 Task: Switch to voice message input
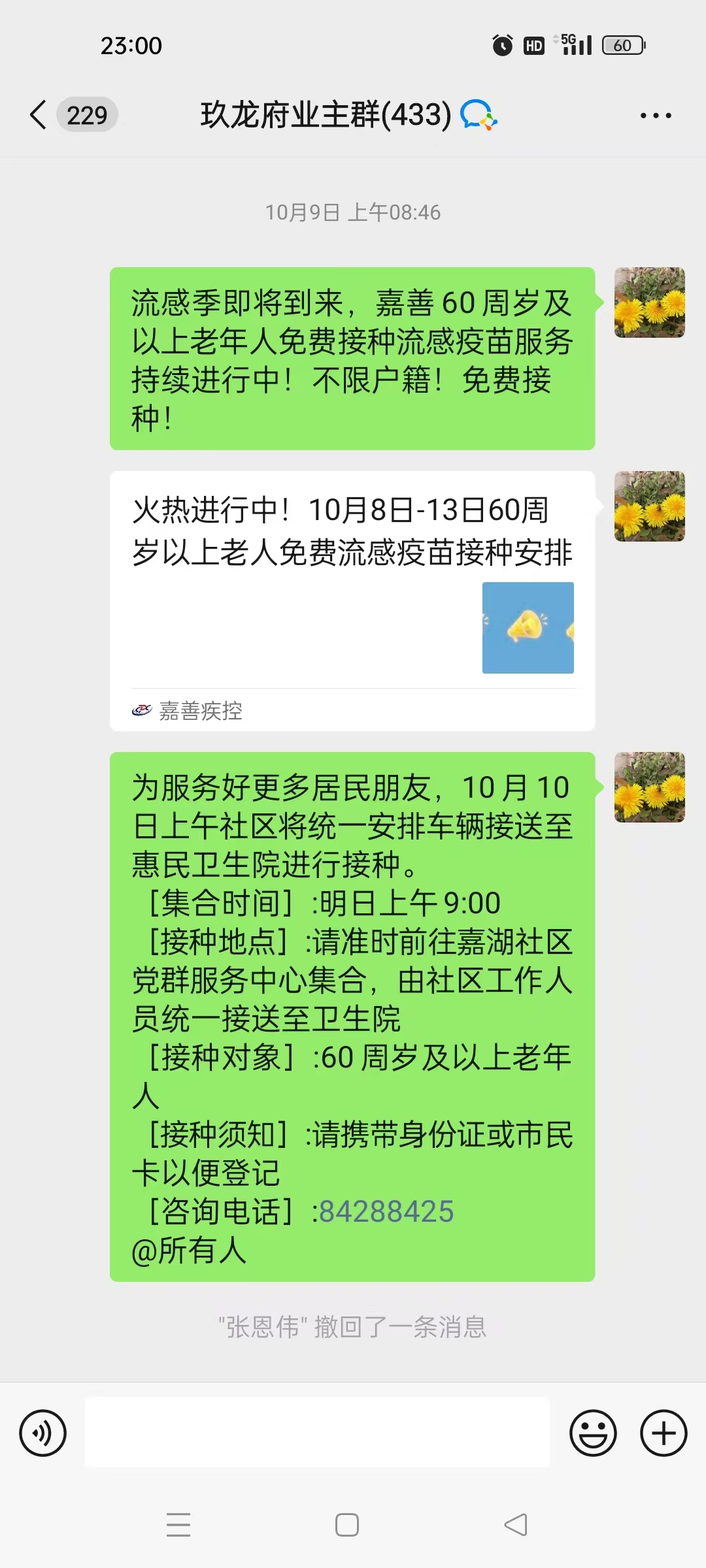click(x=43, y=1433)
